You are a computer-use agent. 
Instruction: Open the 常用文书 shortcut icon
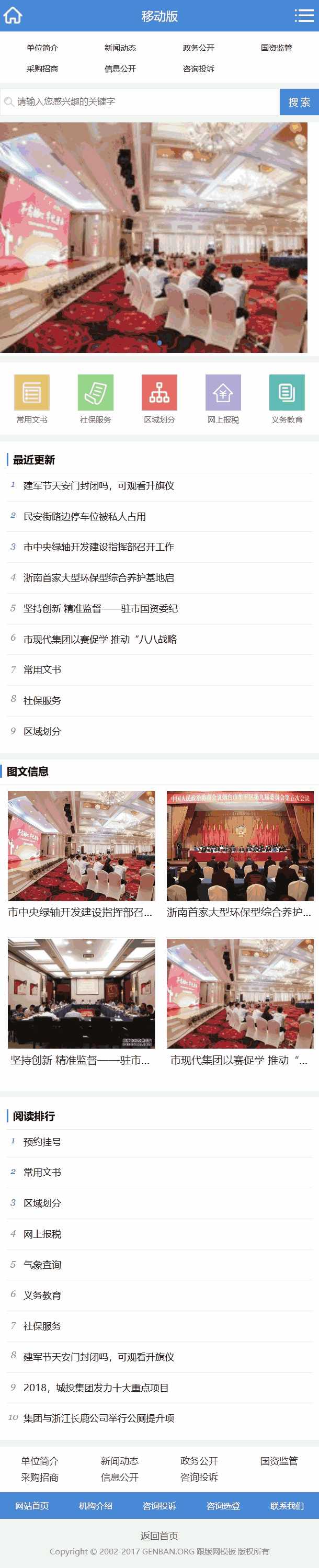(x=32, y=399)
